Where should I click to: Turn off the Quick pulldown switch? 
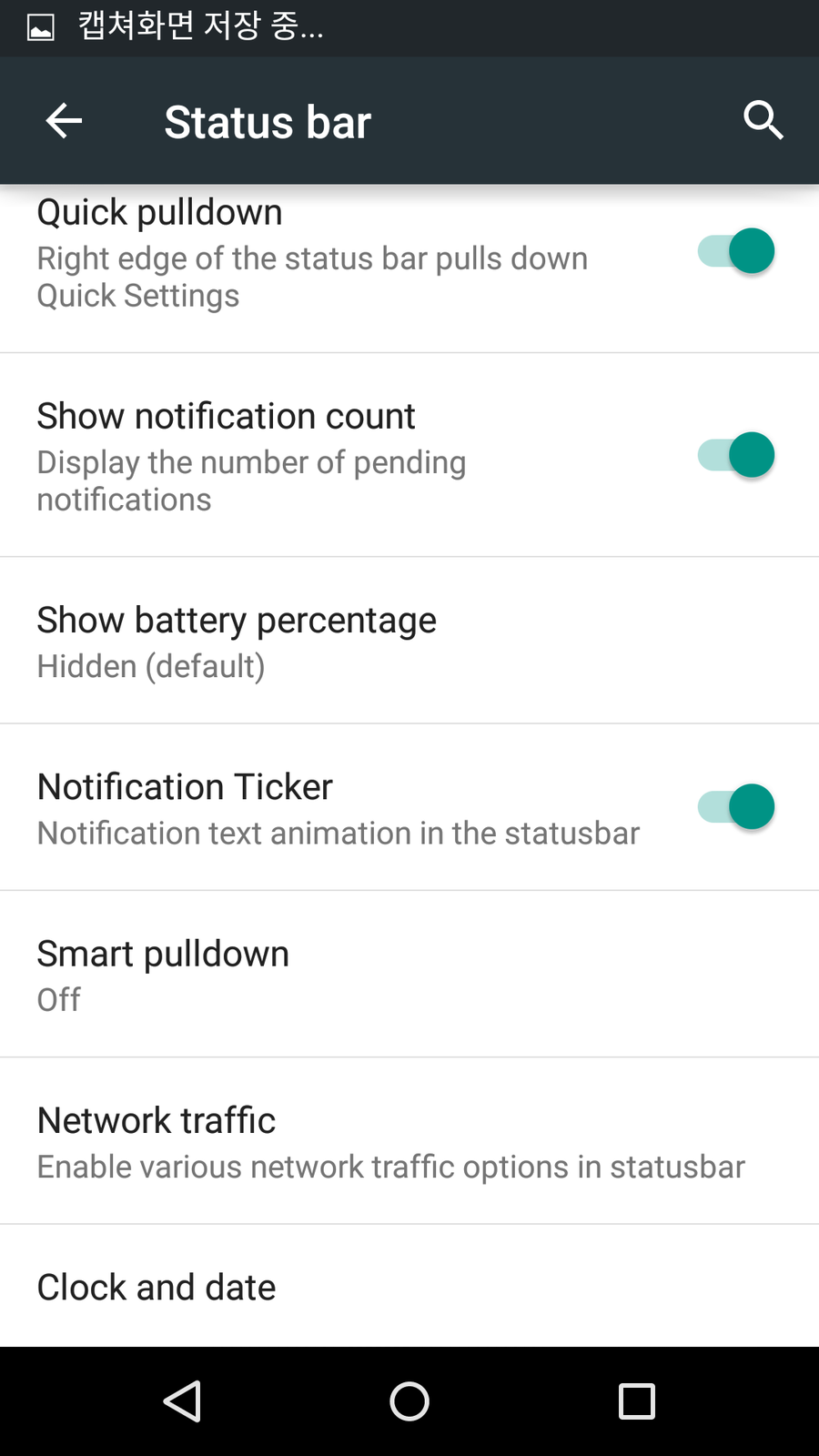click(x=736, y=251)
